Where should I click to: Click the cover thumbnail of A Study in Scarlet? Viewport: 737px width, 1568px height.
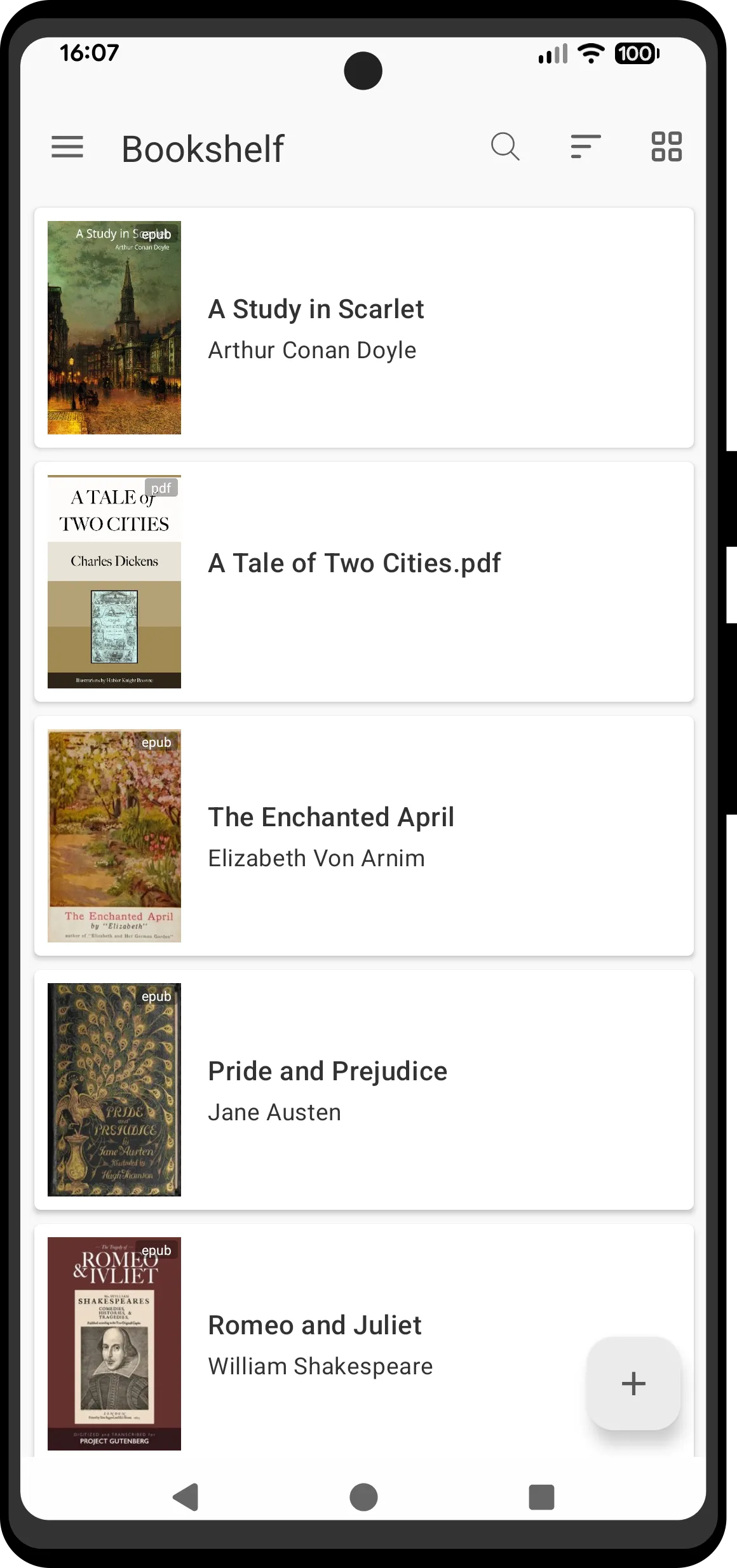point(114,328)
